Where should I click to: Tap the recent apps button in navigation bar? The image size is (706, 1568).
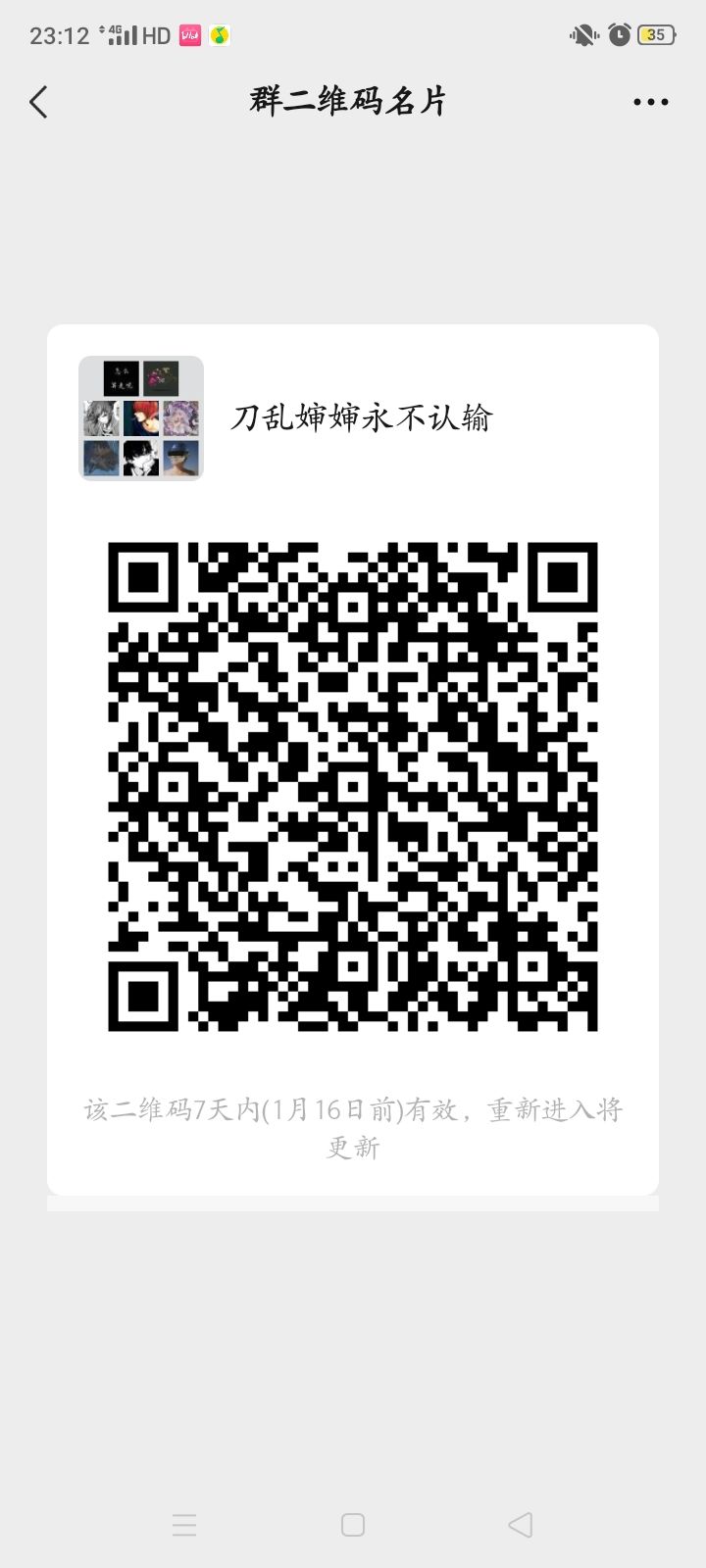(184, 1525)
